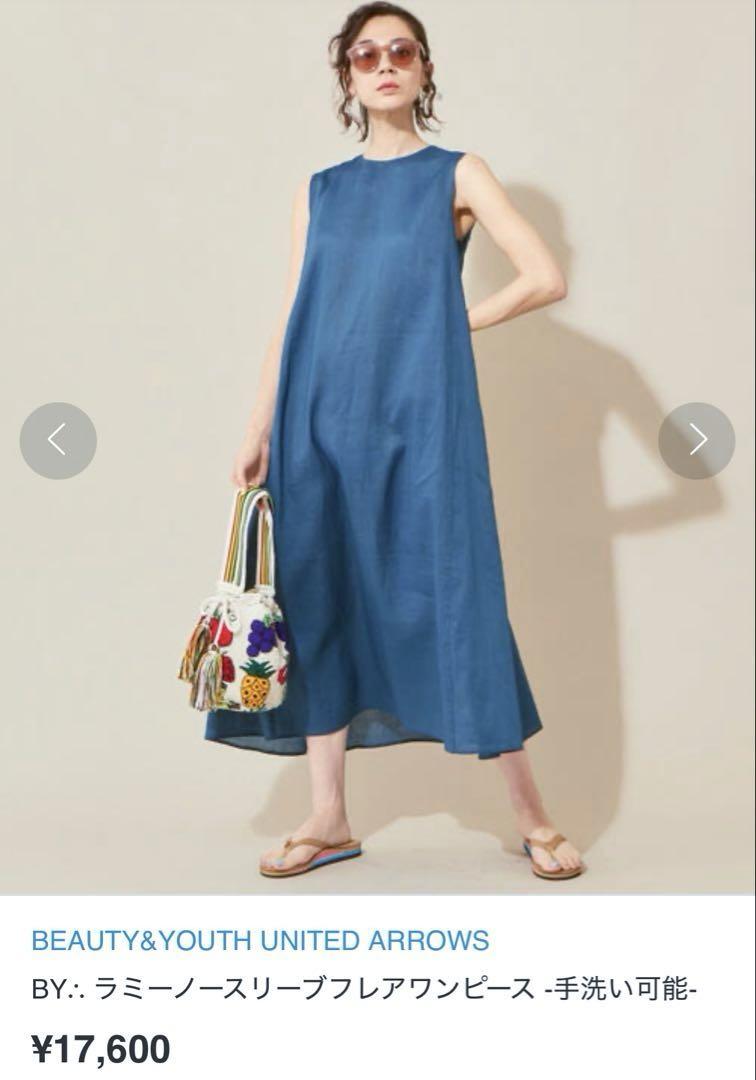The height and width of the screenshot is (1080, 756).
Task: Open the BEAUTY&YOUTH UNITED ARROWS brand link
Action: (x=260, y=940)
